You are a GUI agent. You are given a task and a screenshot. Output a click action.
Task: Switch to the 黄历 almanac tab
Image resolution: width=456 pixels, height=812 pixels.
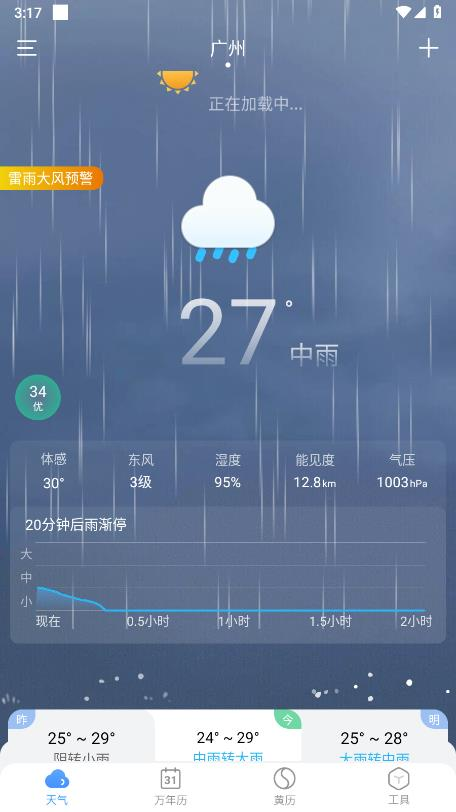[285, 786]
